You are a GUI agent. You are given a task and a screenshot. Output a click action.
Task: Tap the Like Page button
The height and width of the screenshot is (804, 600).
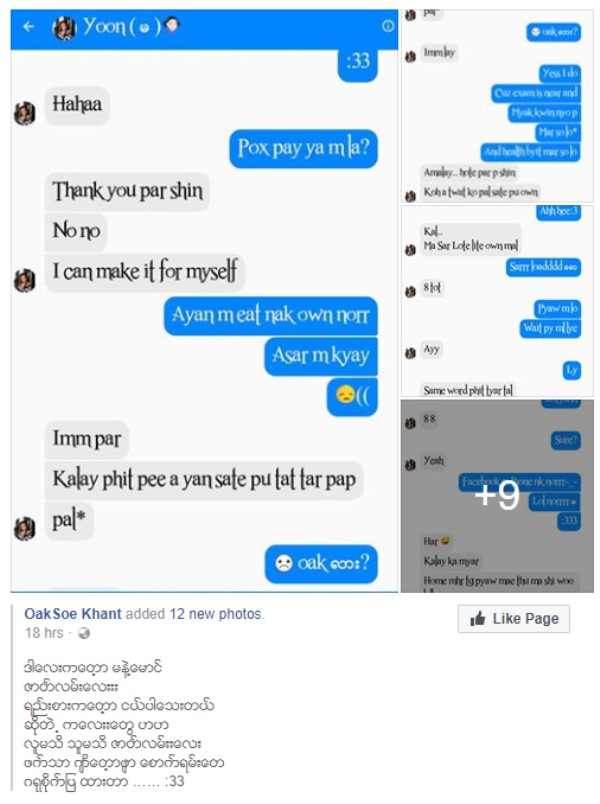[514, 619]
